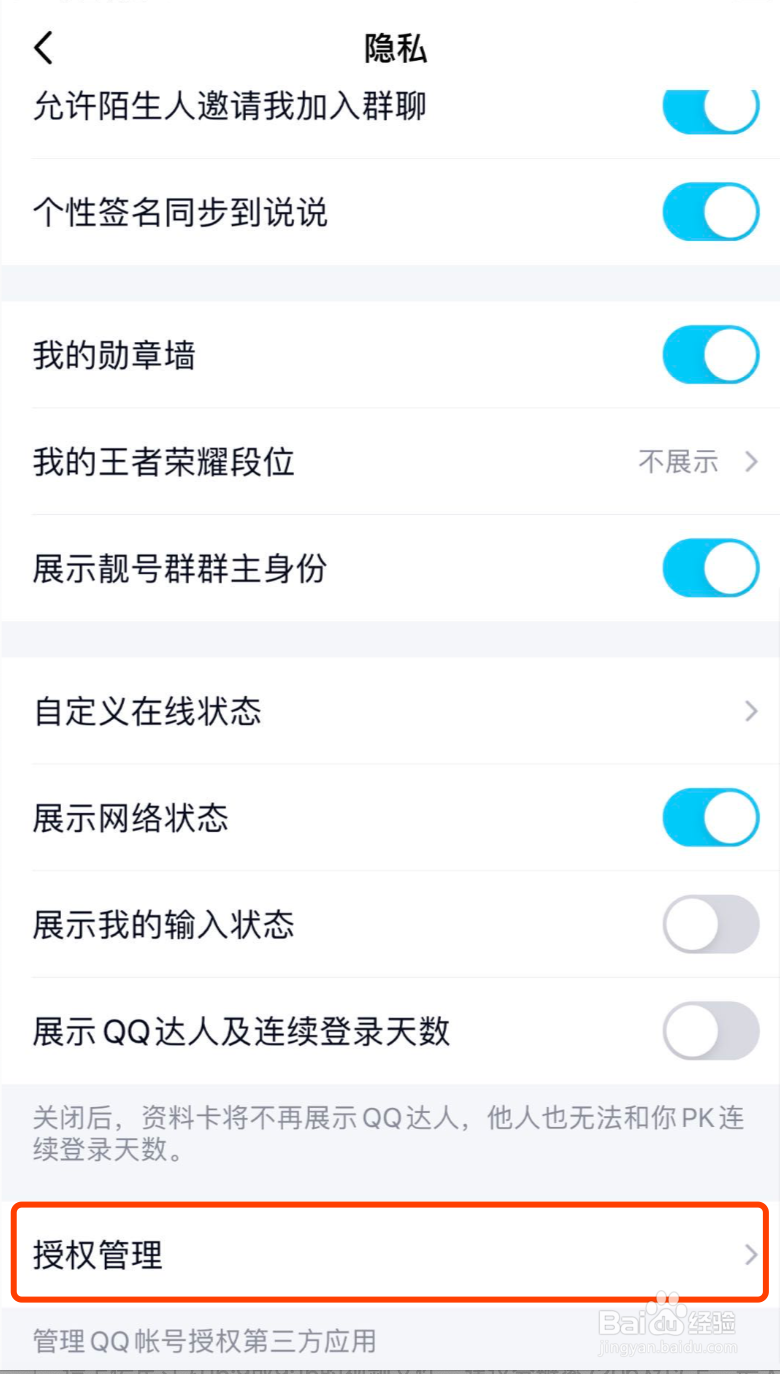Screen dimensions: 780x1374
Task: Disable 个性签名同步到说说
Action: click(x=710, y=212)
